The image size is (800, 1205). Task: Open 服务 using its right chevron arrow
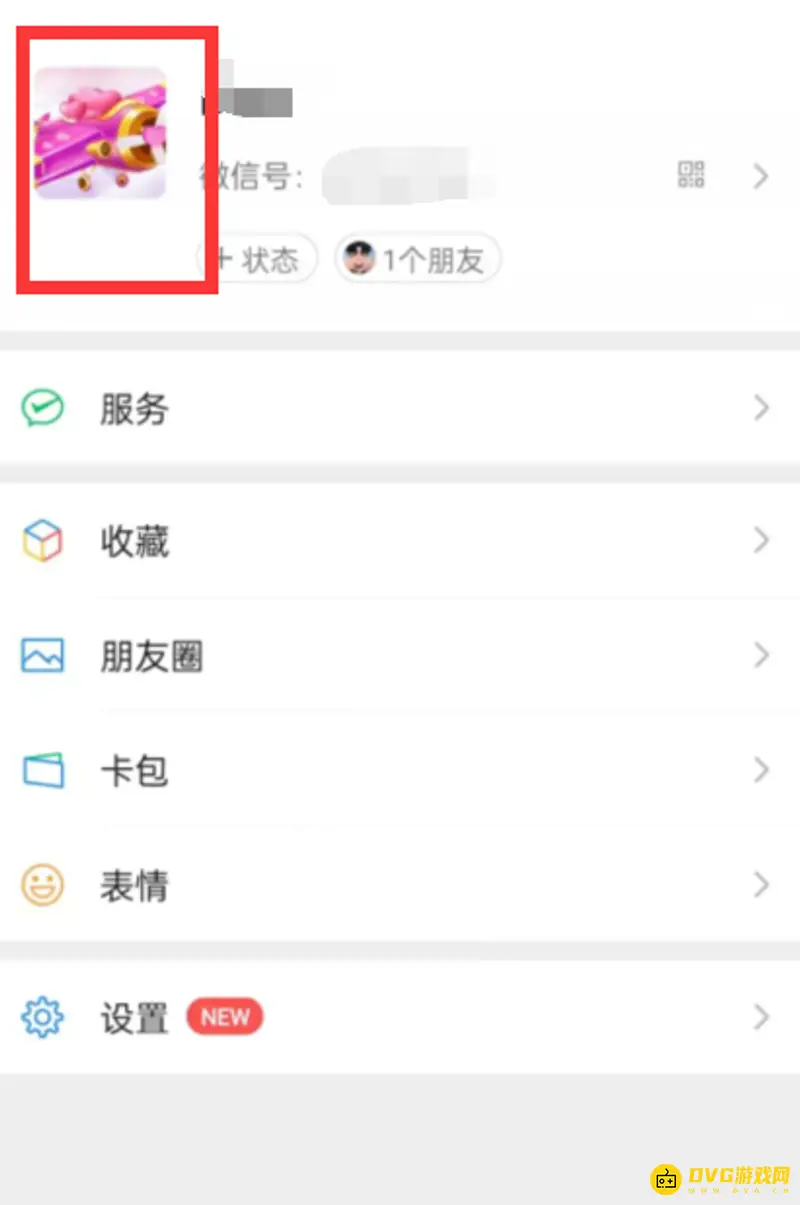pos(760,408)
